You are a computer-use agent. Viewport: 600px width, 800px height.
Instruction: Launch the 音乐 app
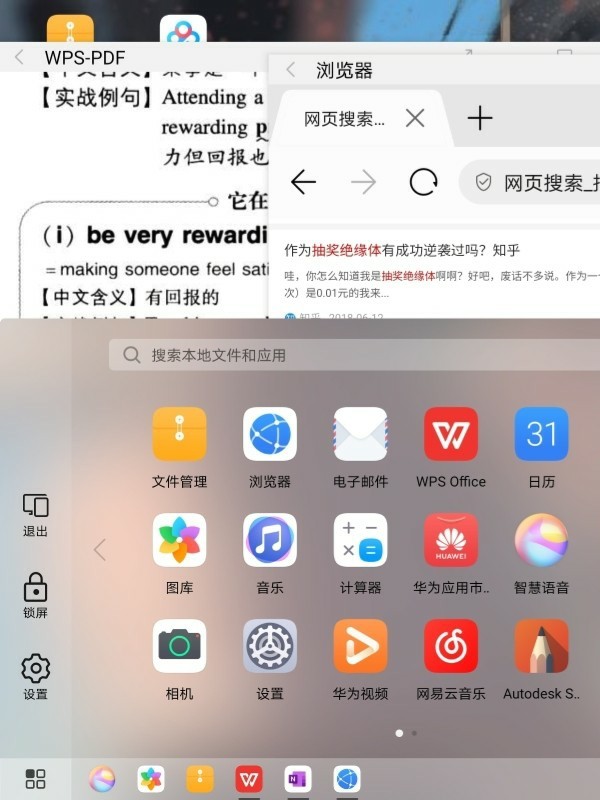tap(270, 541)
